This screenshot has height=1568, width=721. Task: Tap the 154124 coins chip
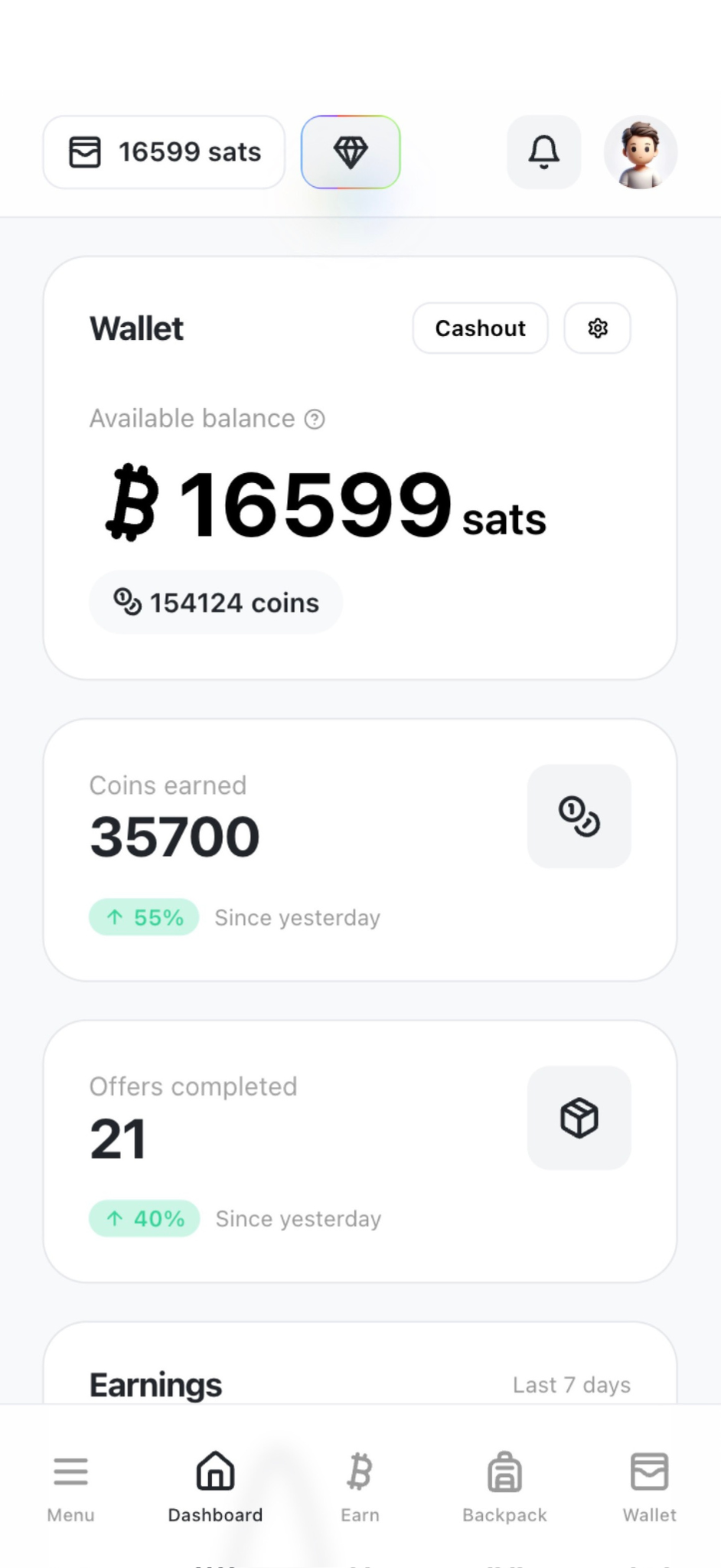pos(216,603)
